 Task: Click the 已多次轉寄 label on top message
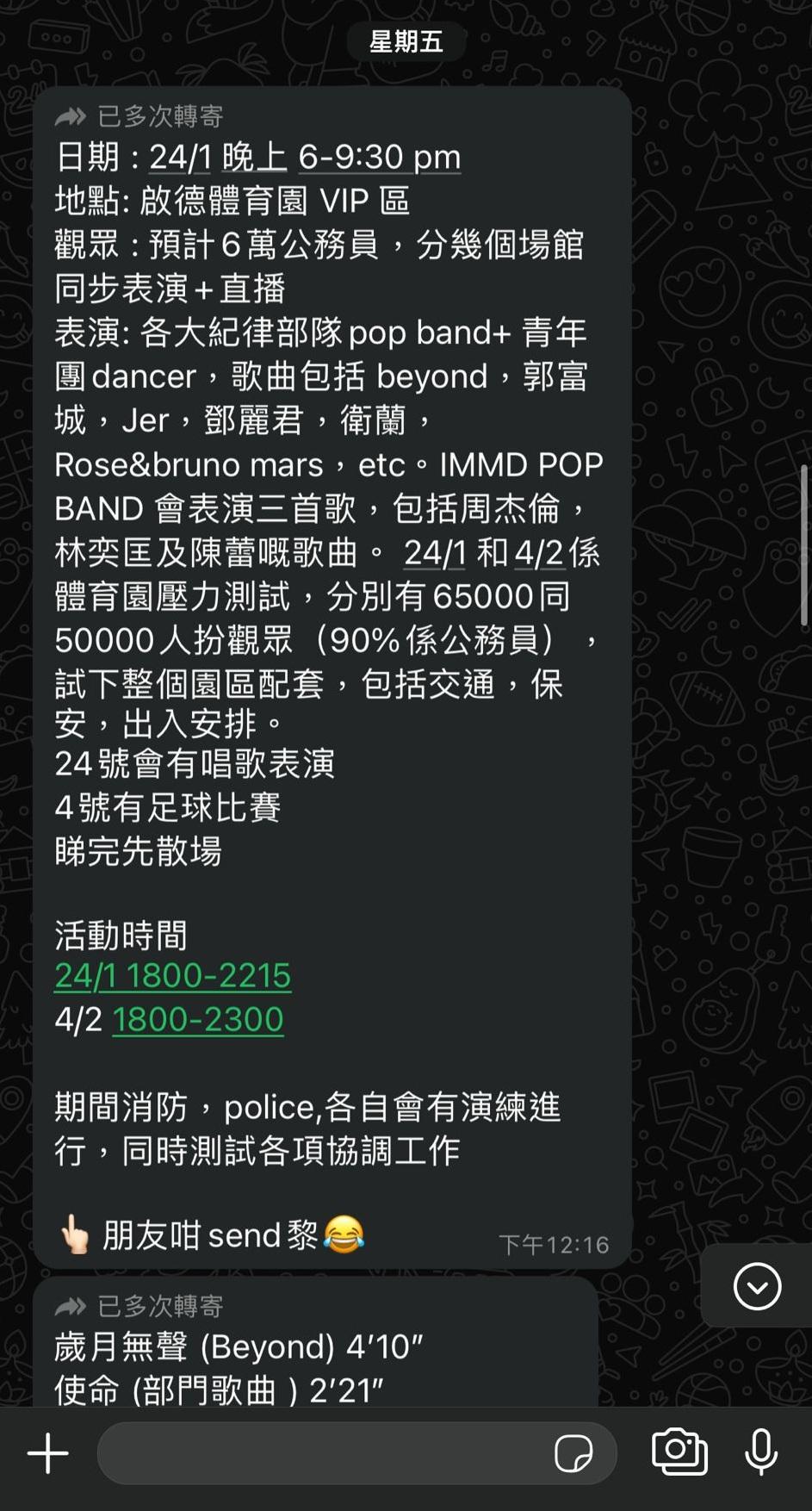[158, 114]
